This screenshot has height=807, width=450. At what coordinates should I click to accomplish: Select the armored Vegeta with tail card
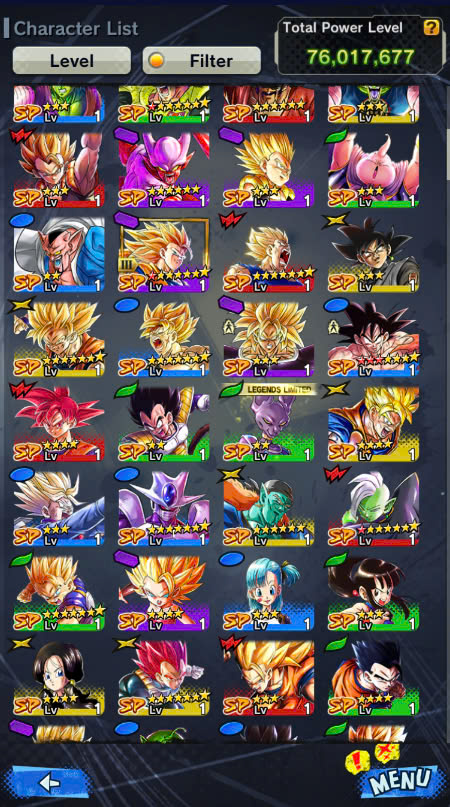164,421
